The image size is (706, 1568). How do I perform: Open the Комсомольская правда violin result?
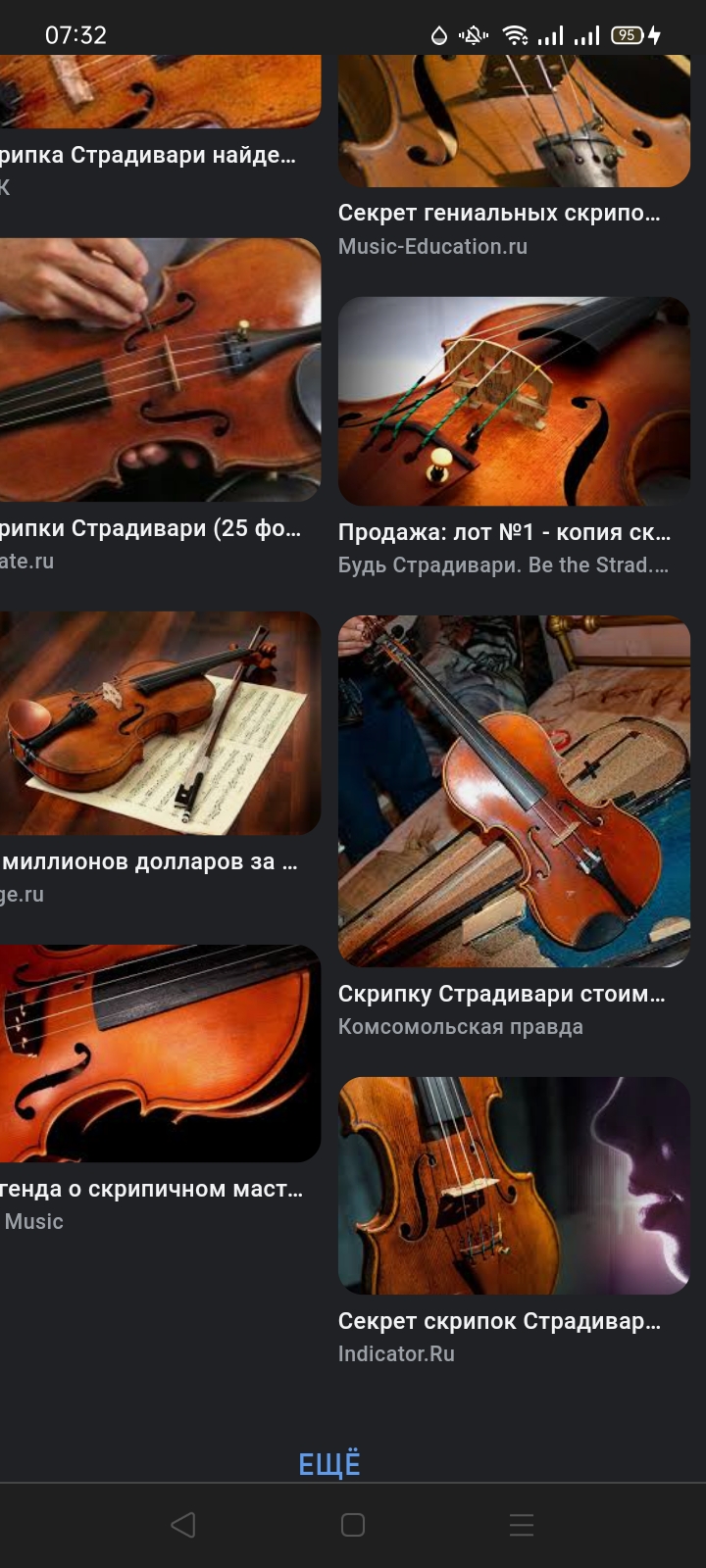[514, 791]
